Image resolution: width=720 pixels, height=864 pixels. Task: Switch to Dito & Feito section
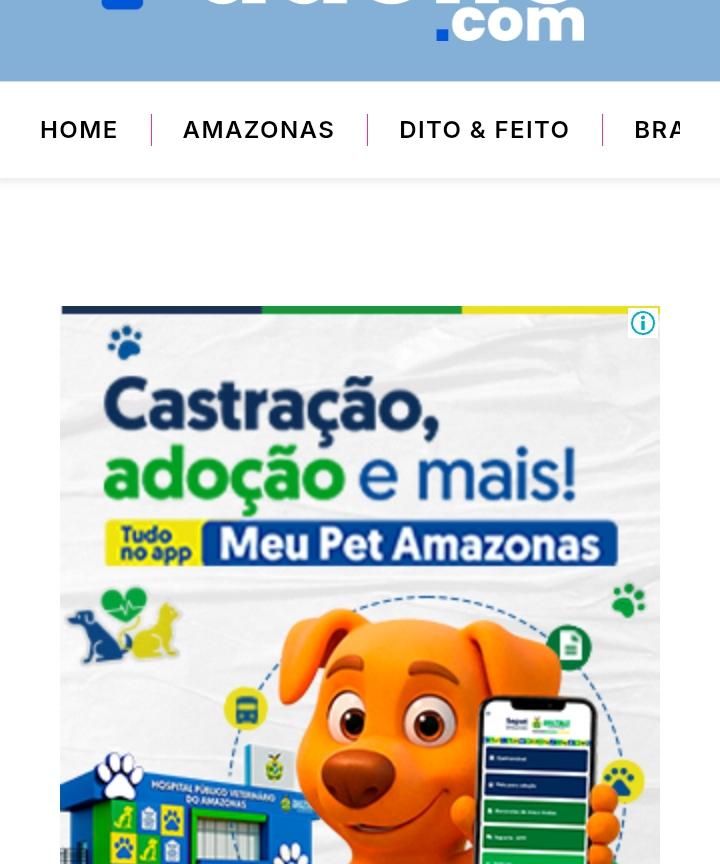click(484, 130)
